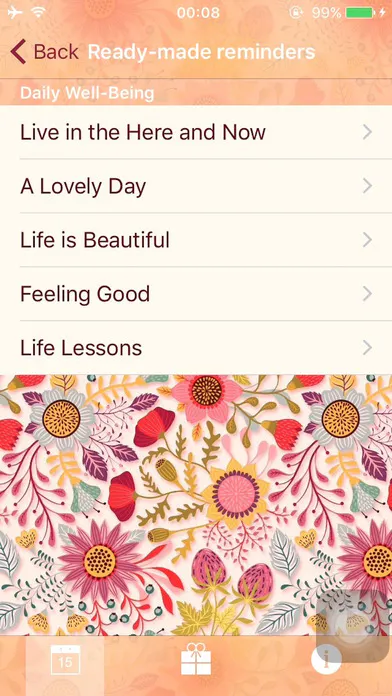View Life Lessons reminders
The image size is (392, 696).
click(196, 348)
